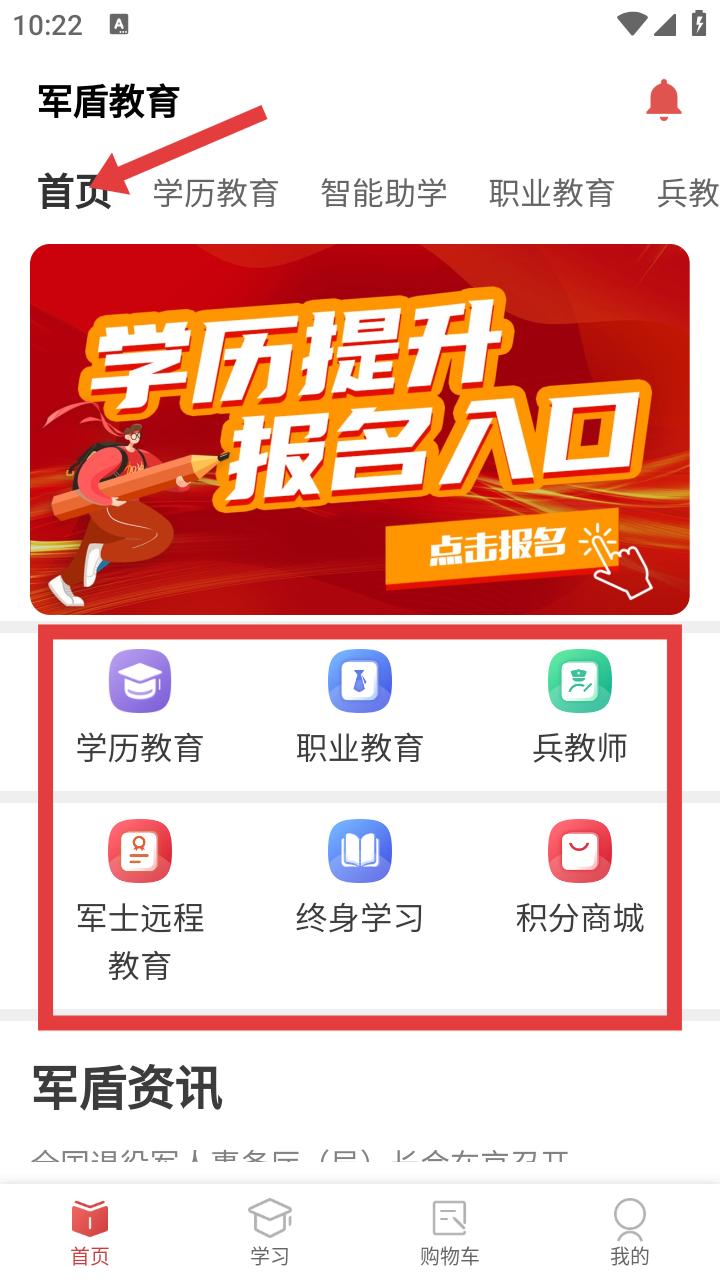Switch to the 学历教育 top tab
Image resolution: width=720 pixels, height=1280 pixels.
(215, 192)
